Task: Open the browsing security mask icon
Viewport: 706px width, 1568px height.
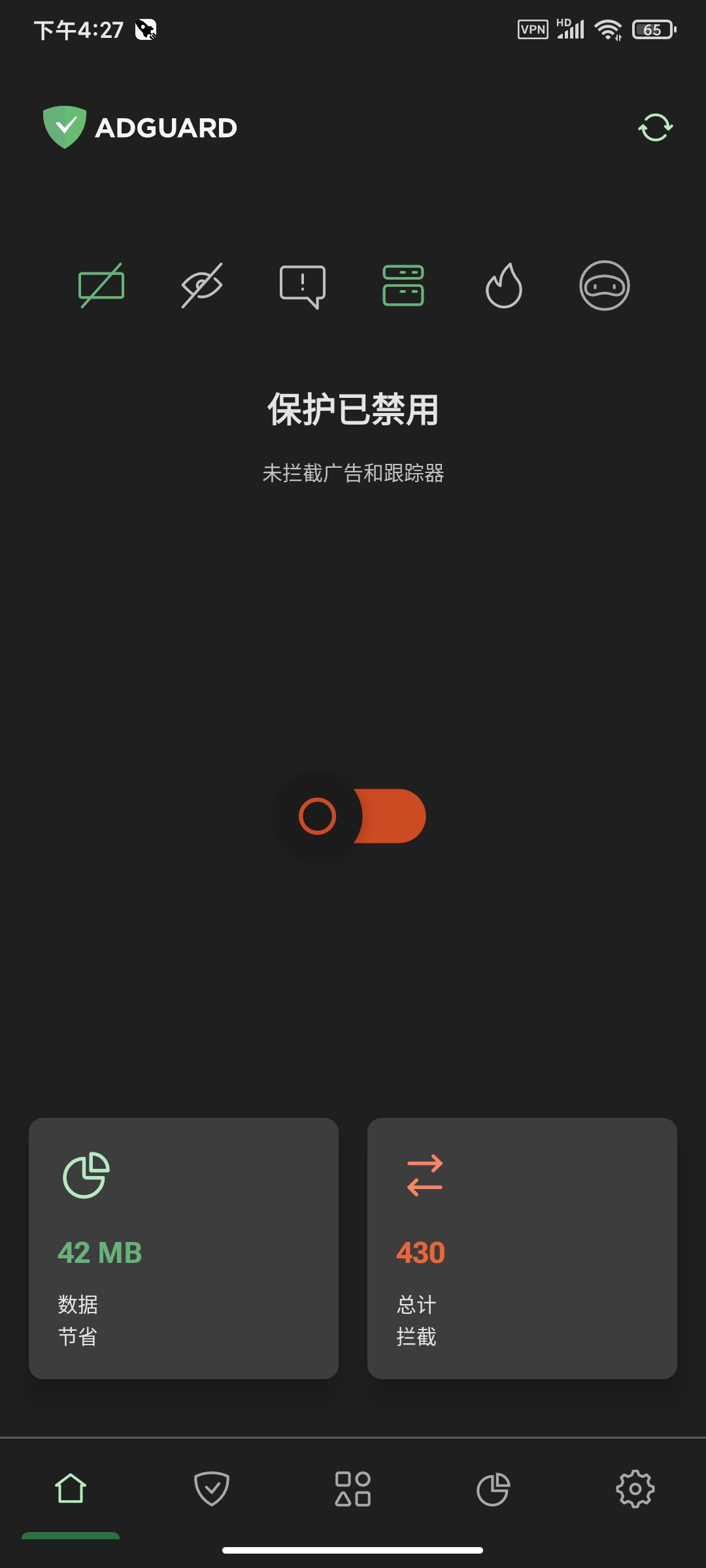Action: pos(605,286)
